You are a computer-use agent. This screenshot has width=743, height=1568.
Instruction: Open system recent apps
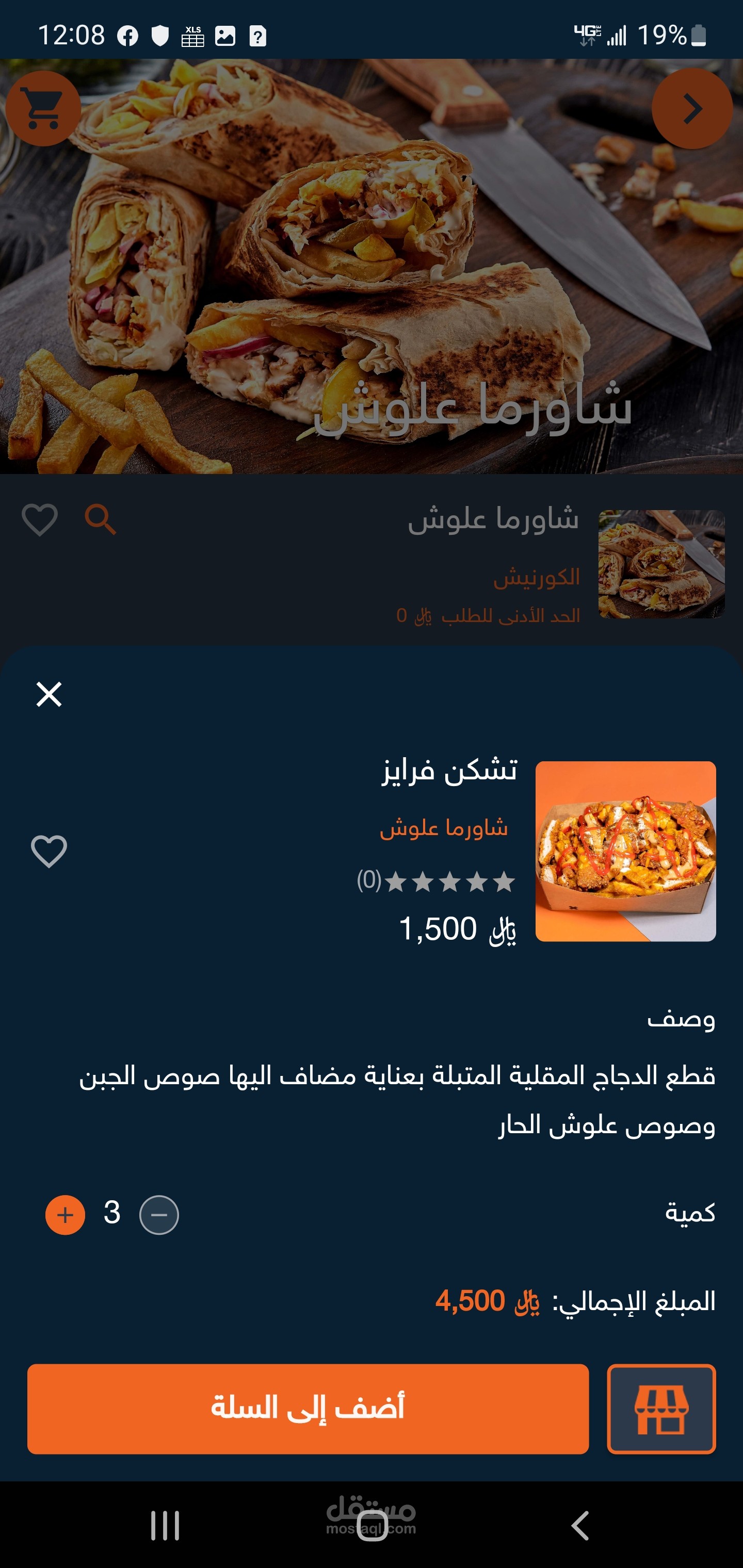click(165, 1526)
